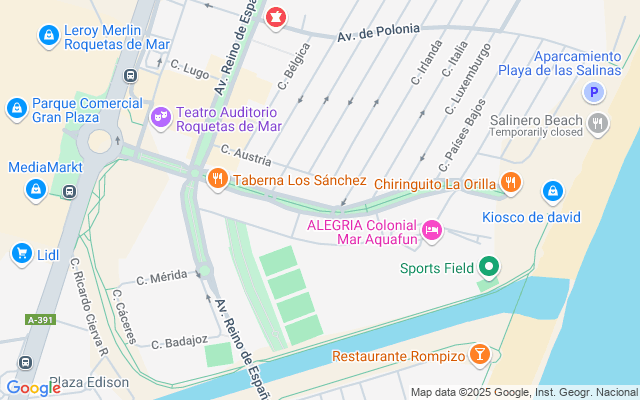Select the bus stop icon beside MediaMarkt
The width and height of the screenshot is (640, 400).
[x=68, y=192]
